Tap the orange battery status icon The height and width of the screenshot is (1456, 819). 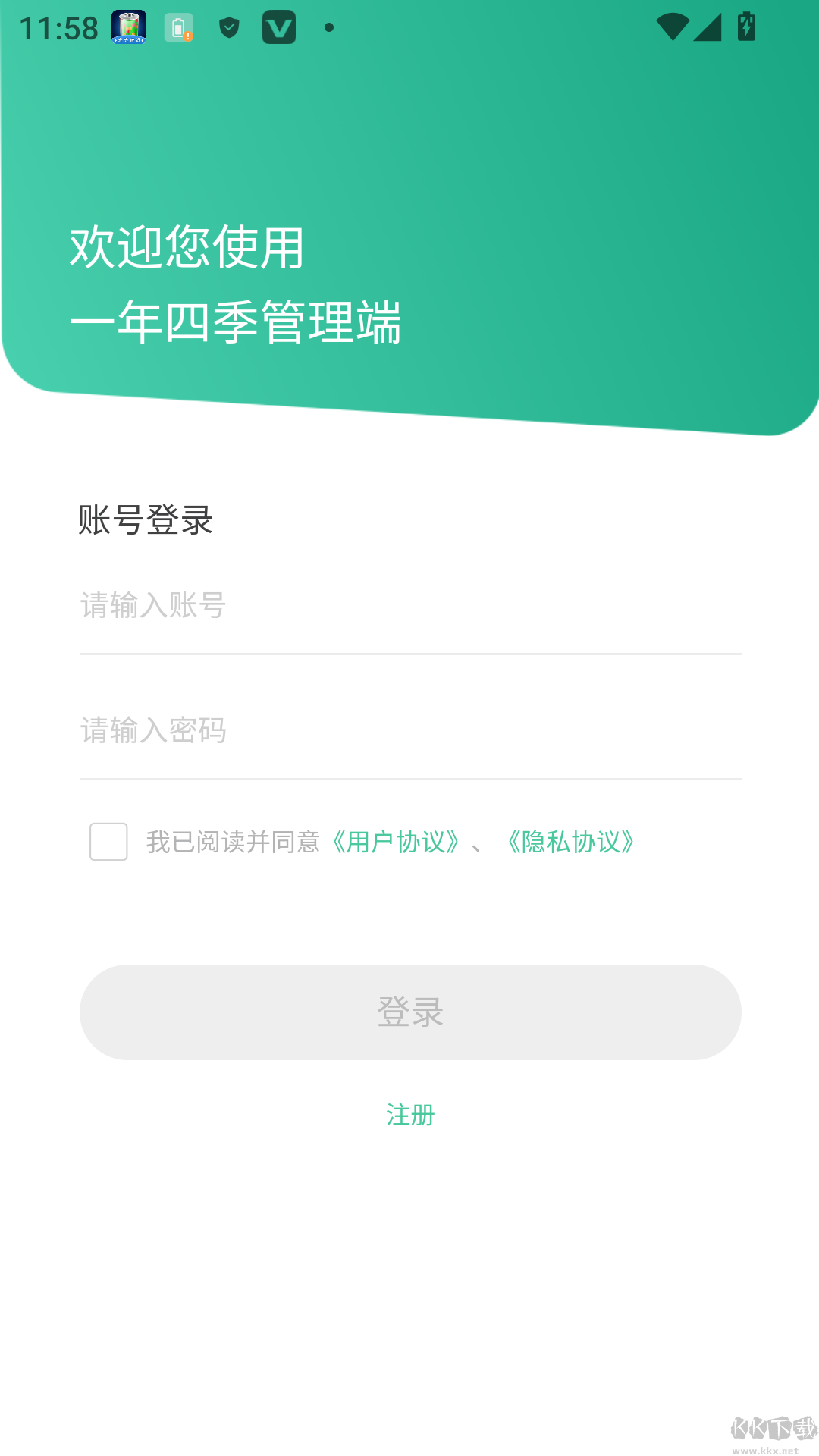click(x=178, y=27)
